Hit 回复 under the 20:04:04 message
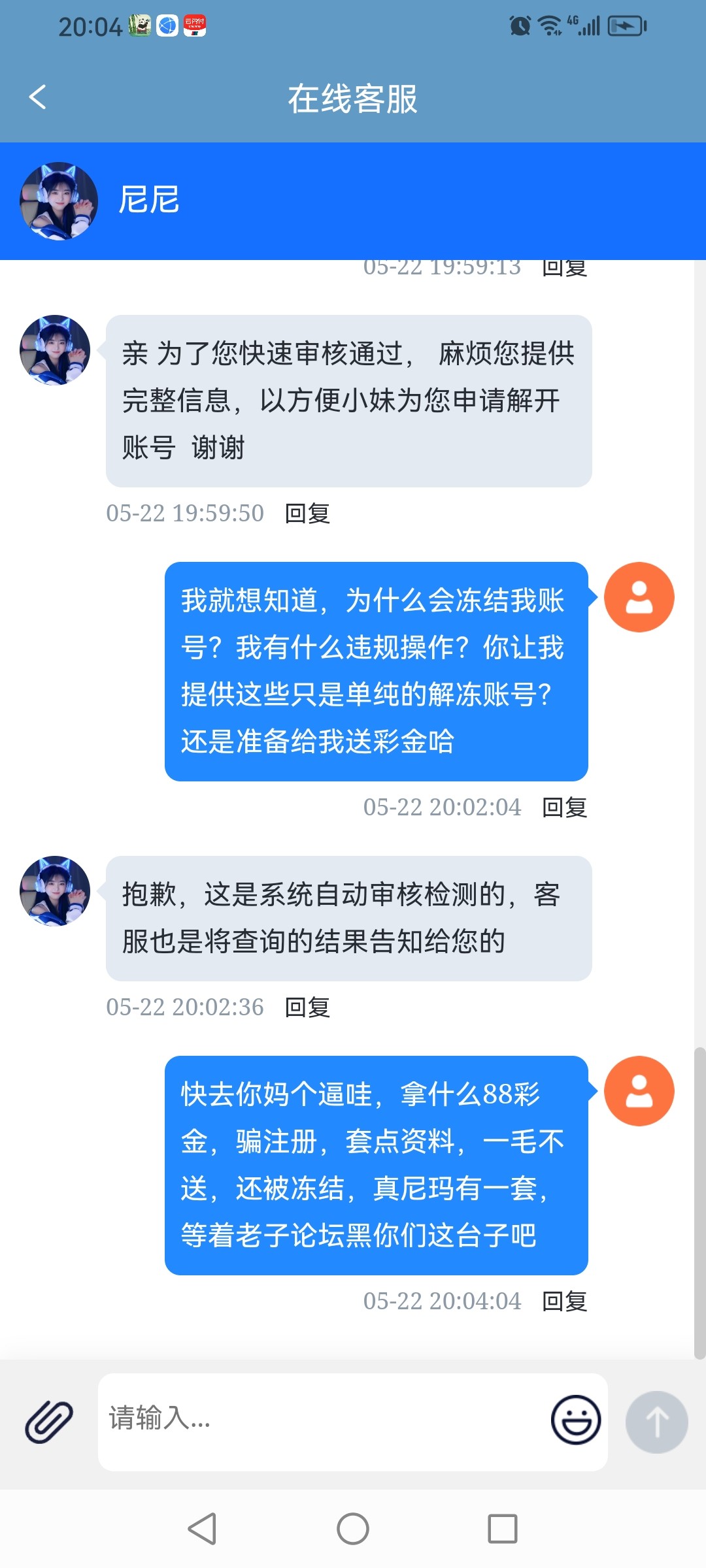The height and width of the screenshot is (1568, 706). click(x=565, y=1301)
